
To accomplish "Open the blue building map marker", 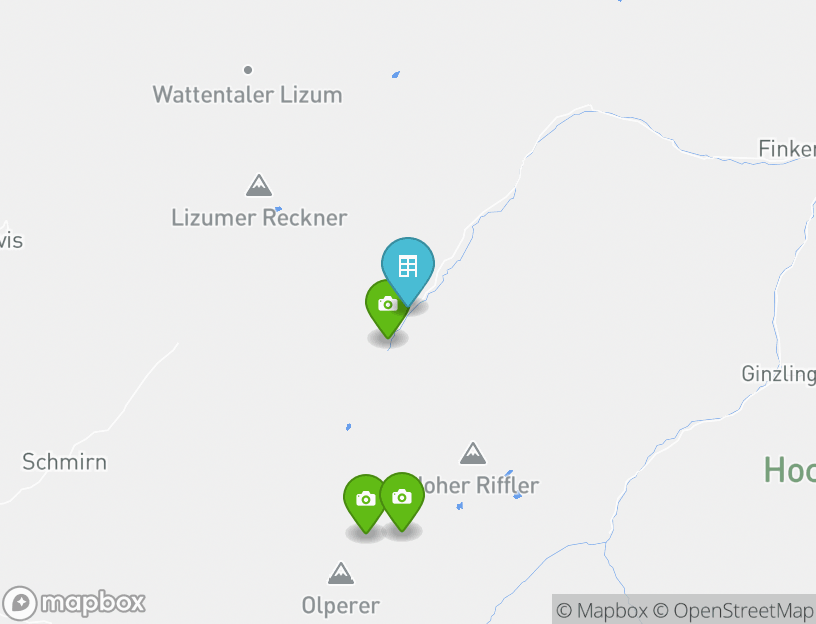I will (408, 266).
